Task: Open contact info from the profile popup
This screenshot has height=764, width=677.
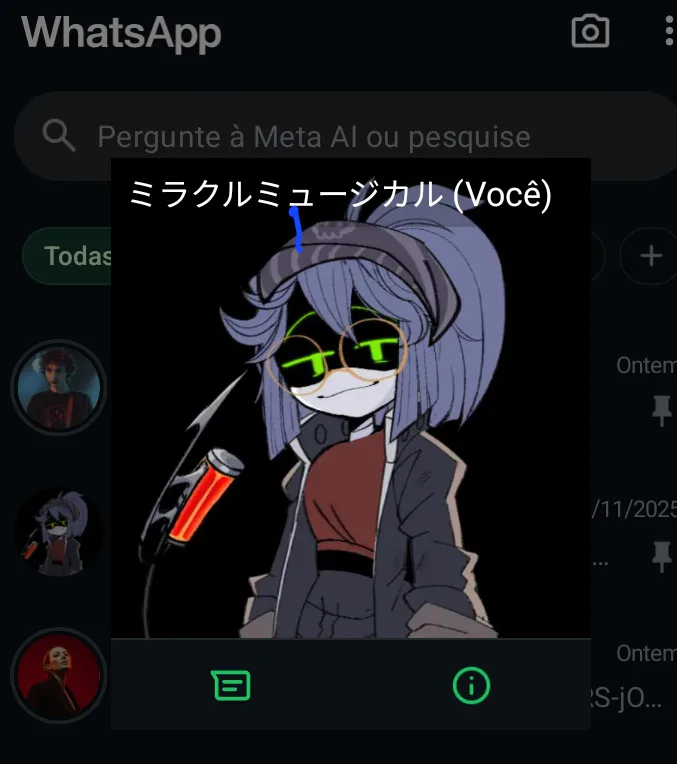Action: pyautogui.click(x=471, y=685)
